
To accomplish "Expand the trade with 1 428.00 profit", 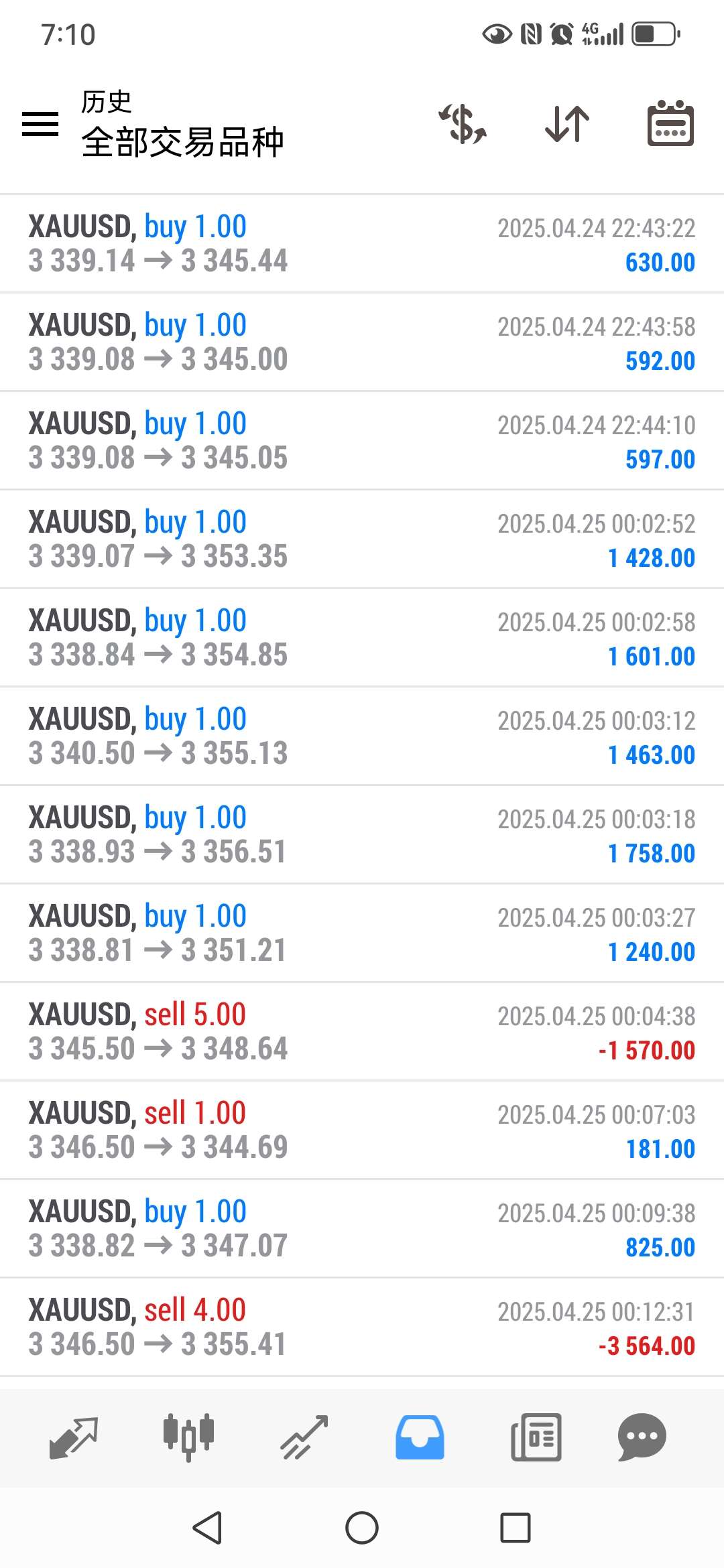I will 362,539.
